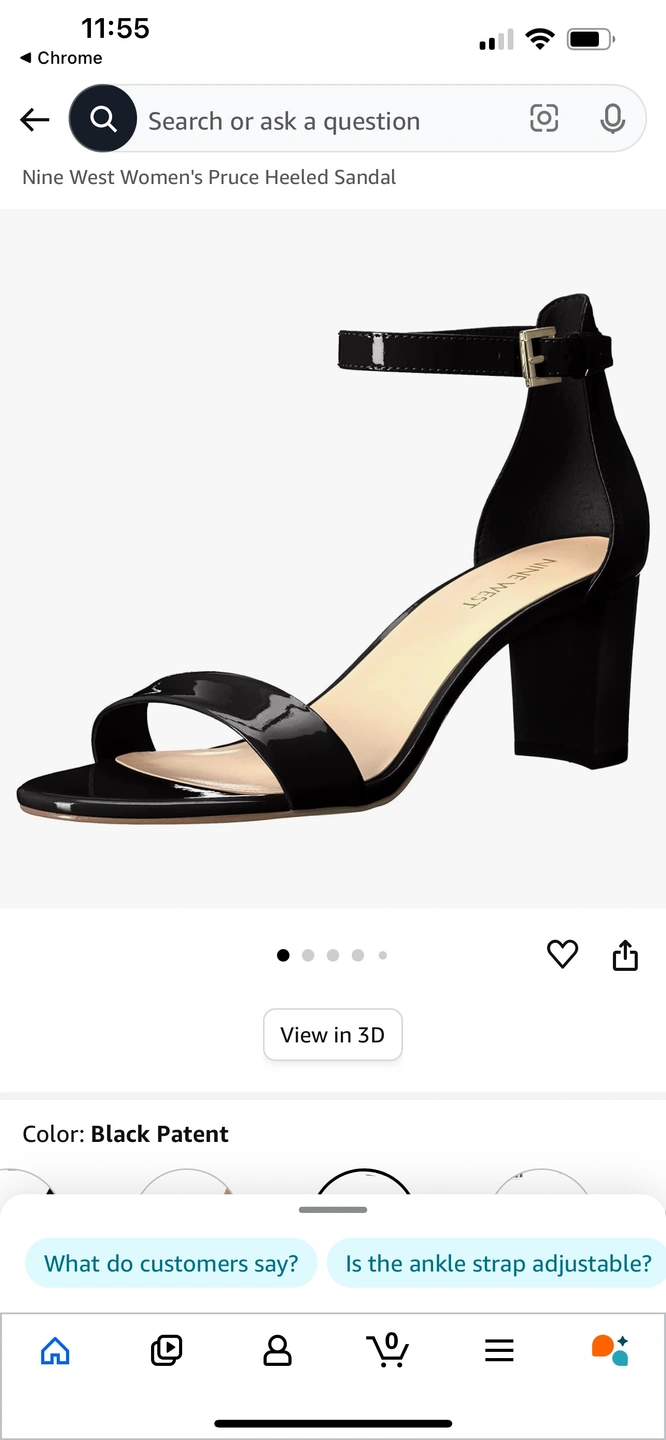Image resolution: width=666 pixels, height=1440 pixels.
Task: Launch the Rufus AI assistant
Action: pos(610,1350)
